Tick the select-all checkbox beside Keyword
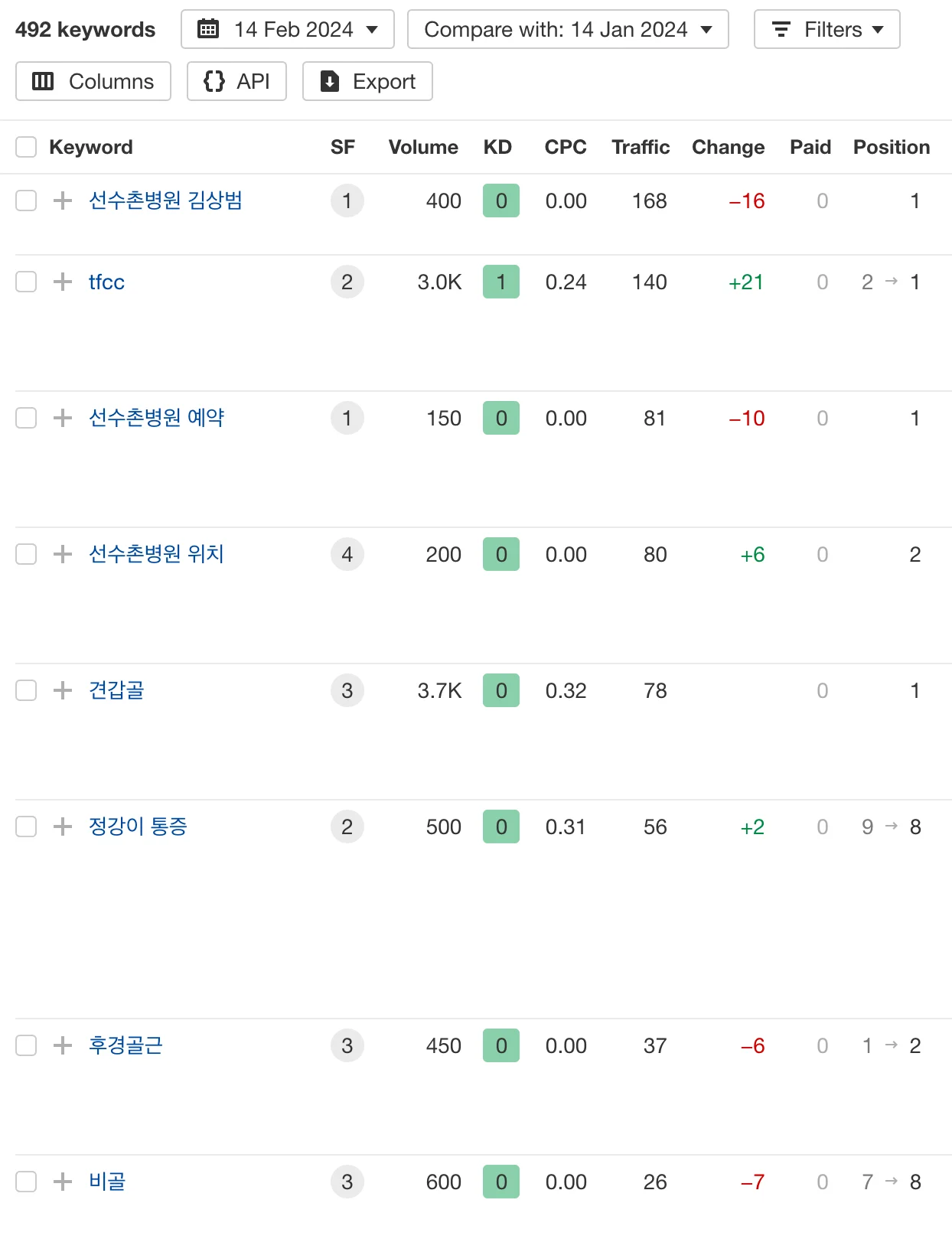 26,147
